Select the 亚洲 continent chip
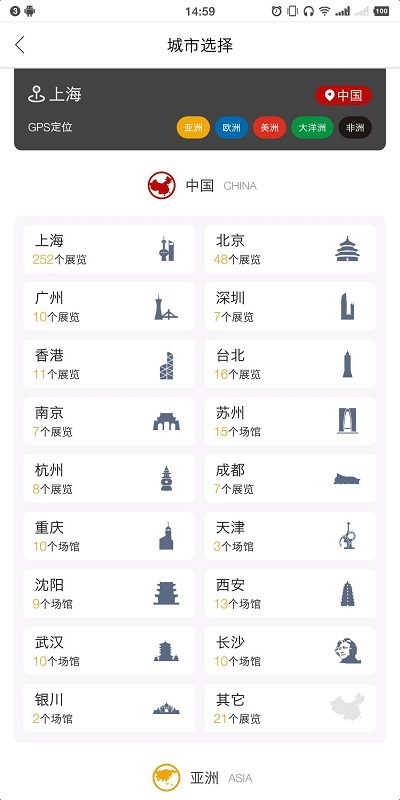 193,128
